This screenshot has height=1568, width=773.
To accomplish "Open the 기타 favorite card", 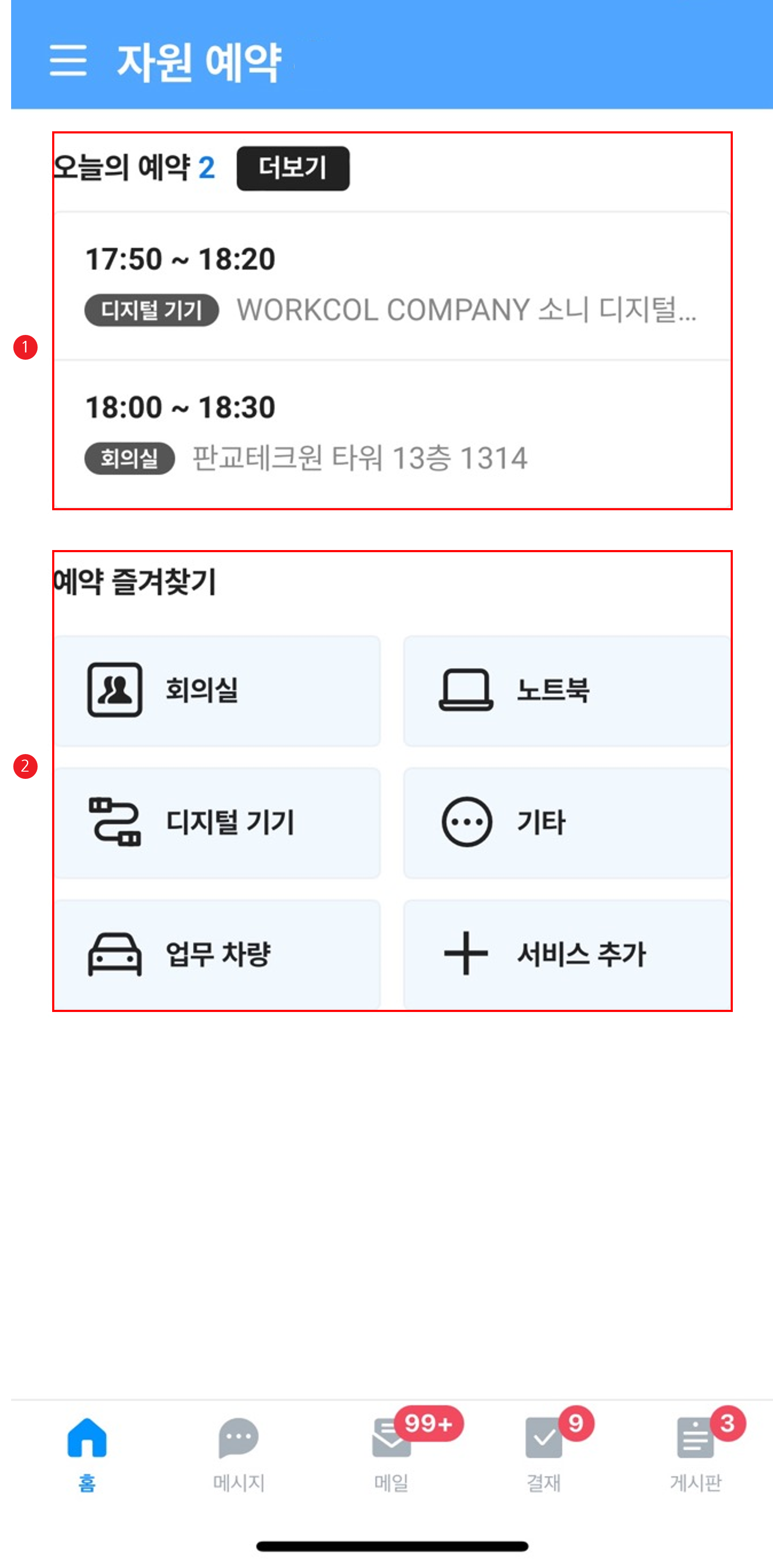I will click(566, 822).
